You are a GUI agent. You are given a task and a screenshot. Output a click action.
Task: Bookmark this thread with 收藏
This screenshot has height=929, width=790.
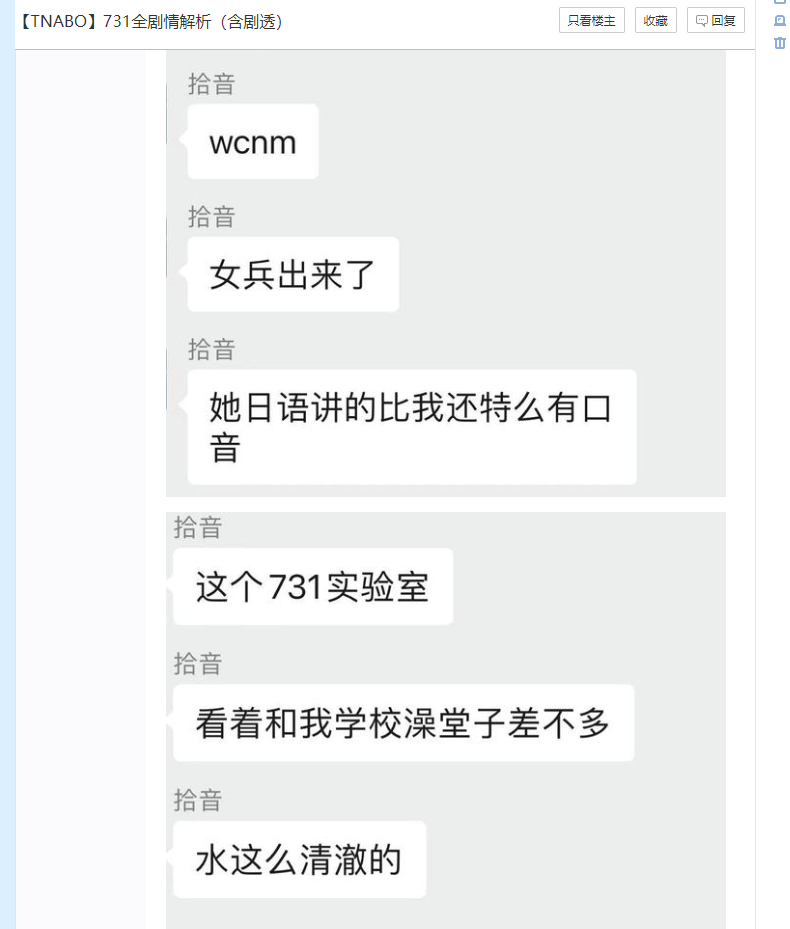tap(655, 21)
